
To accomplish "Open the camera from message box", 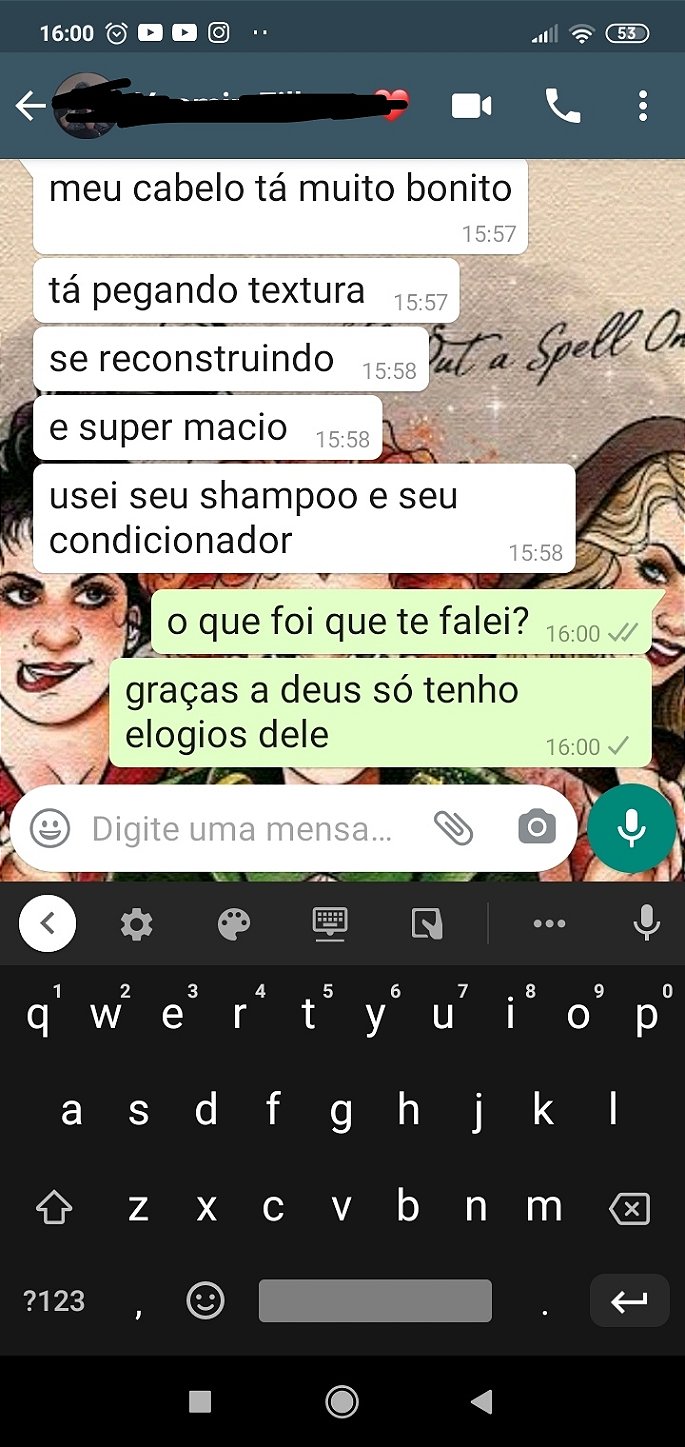I will point(537,828).
